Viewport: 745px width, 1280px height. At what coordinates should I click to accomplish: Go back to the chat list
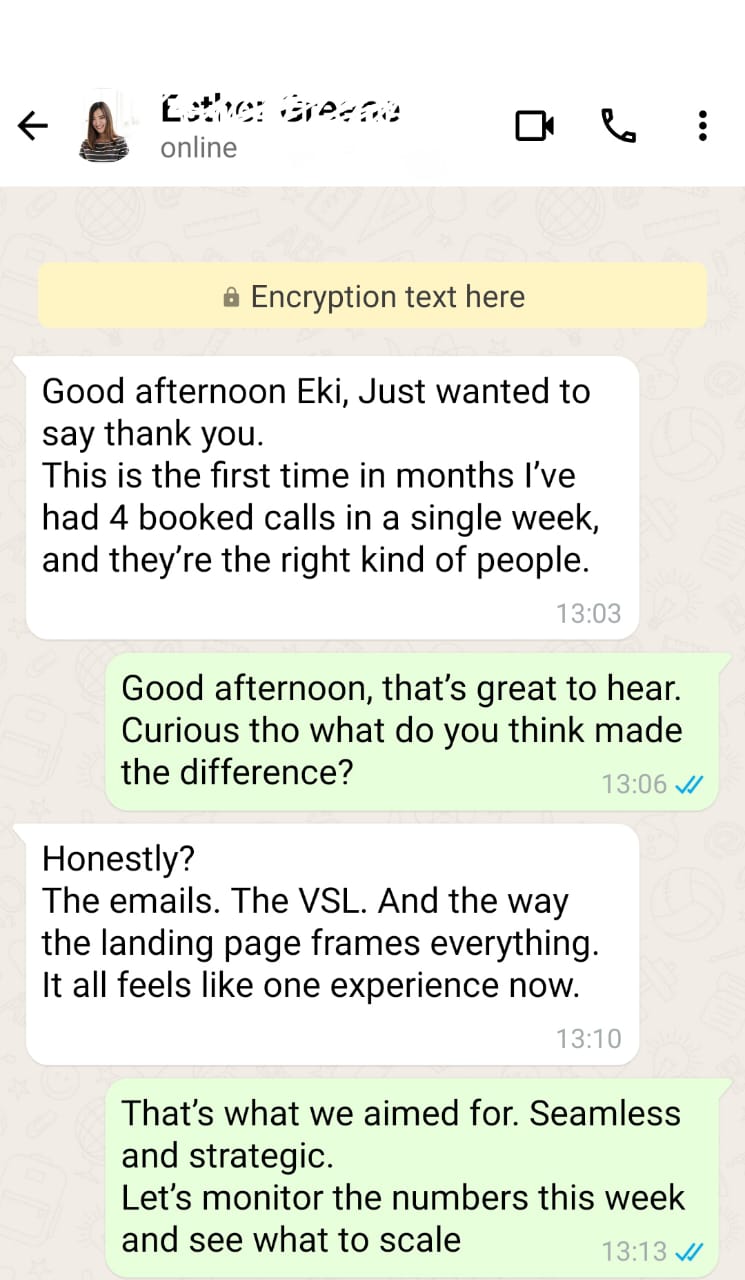pos(33,126)
